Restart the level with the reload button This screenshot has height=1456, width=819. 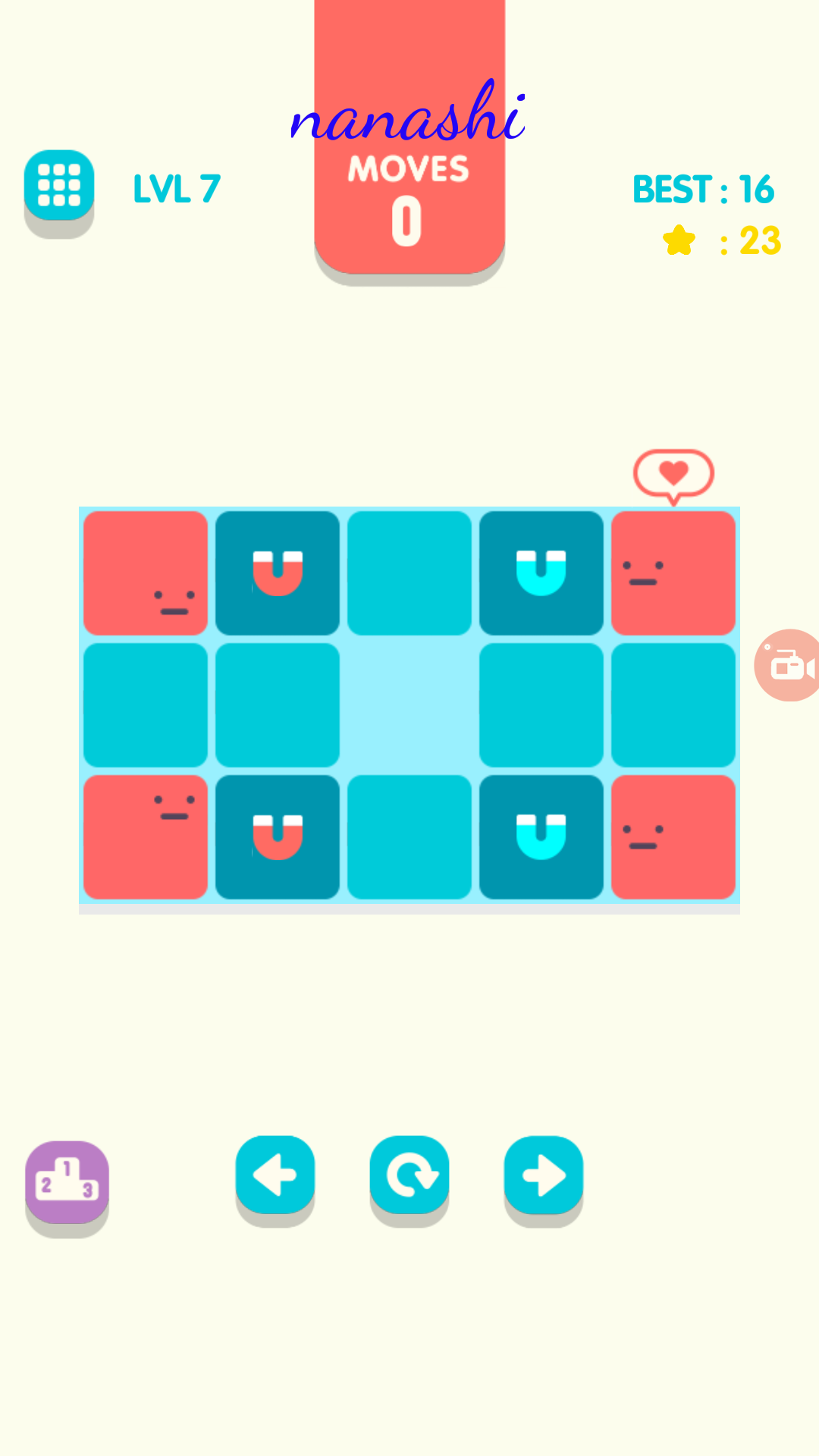point(409,1175)
